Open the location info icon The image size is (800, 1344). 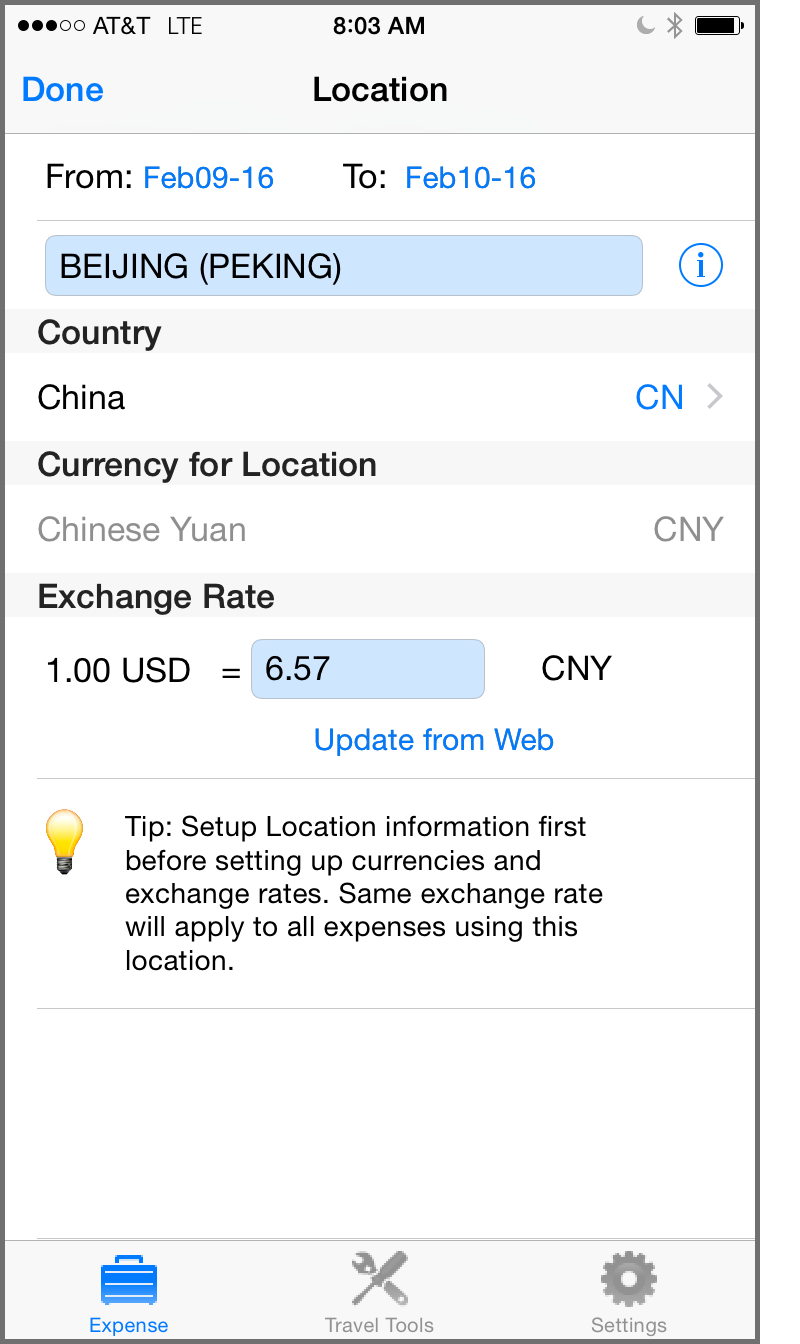click(x=700, y=266)
